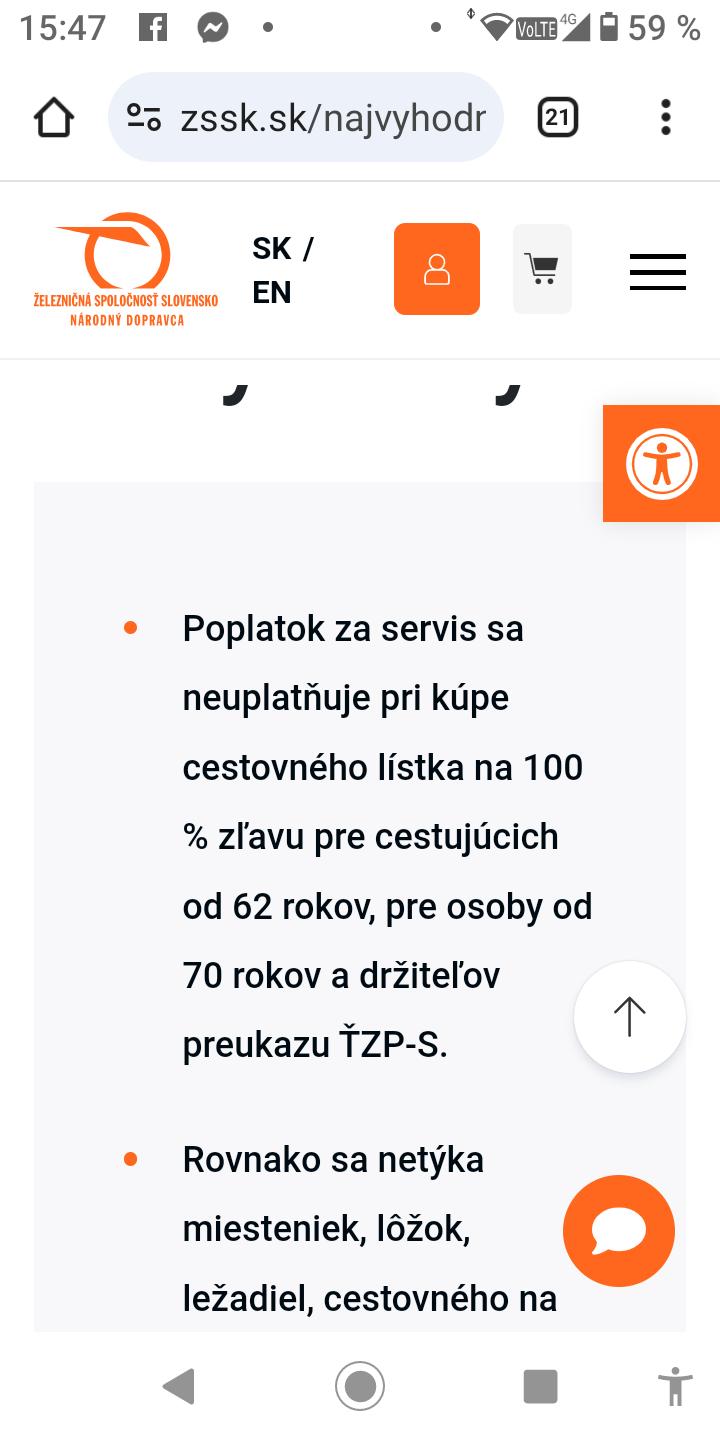Open the browser overflow menu
The height and width of the screenshot is (1440, 720).
666,118
